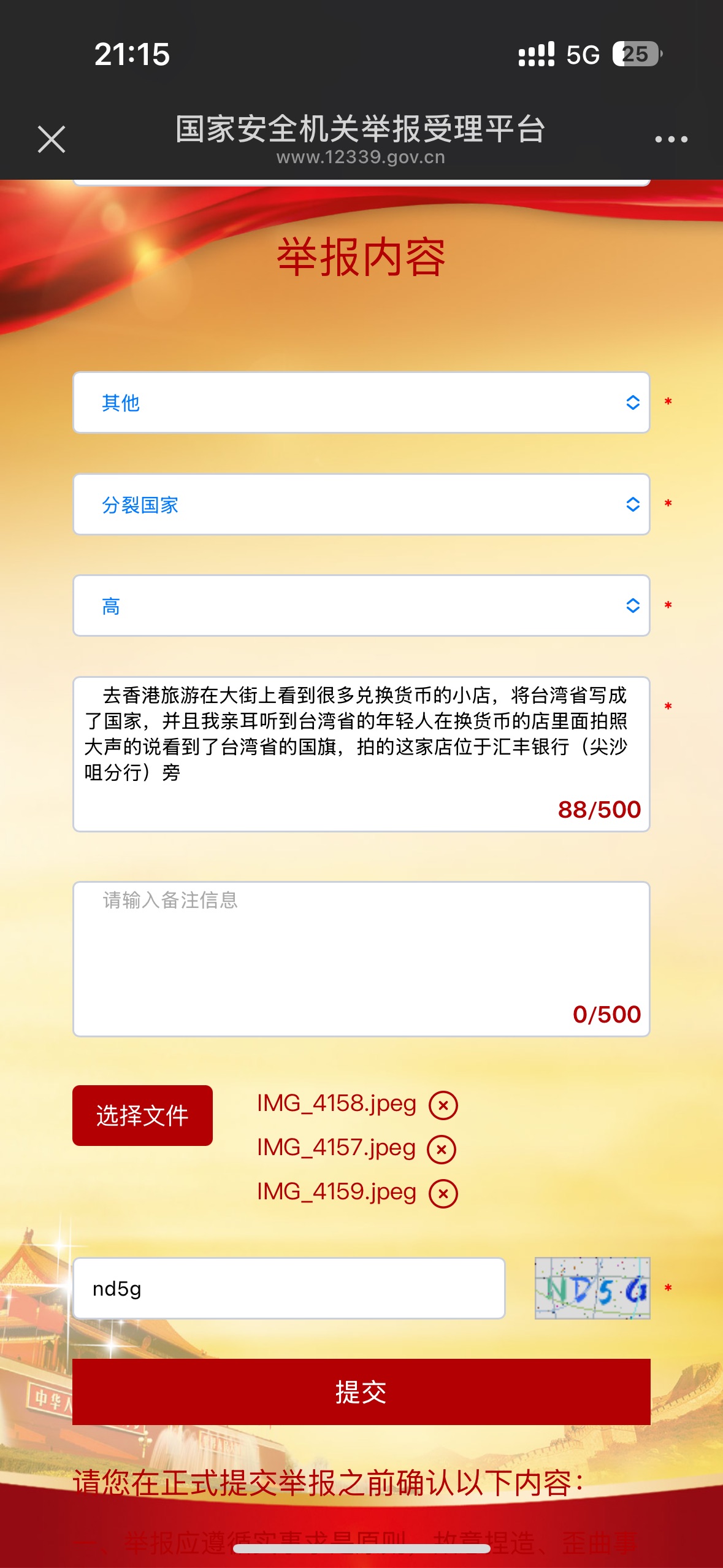
Task: Close the web page with the X icon
Action: [x=52, y=139]
